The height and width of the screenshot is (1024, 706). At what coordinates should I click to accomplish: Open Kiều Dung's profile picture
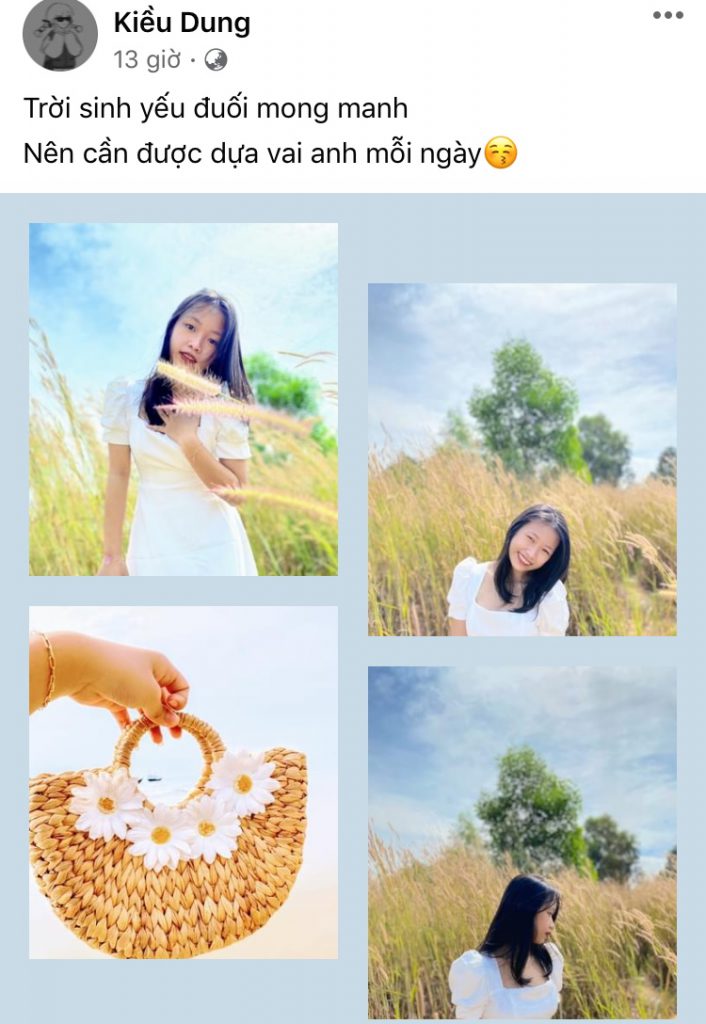click(x=60, y=35)
